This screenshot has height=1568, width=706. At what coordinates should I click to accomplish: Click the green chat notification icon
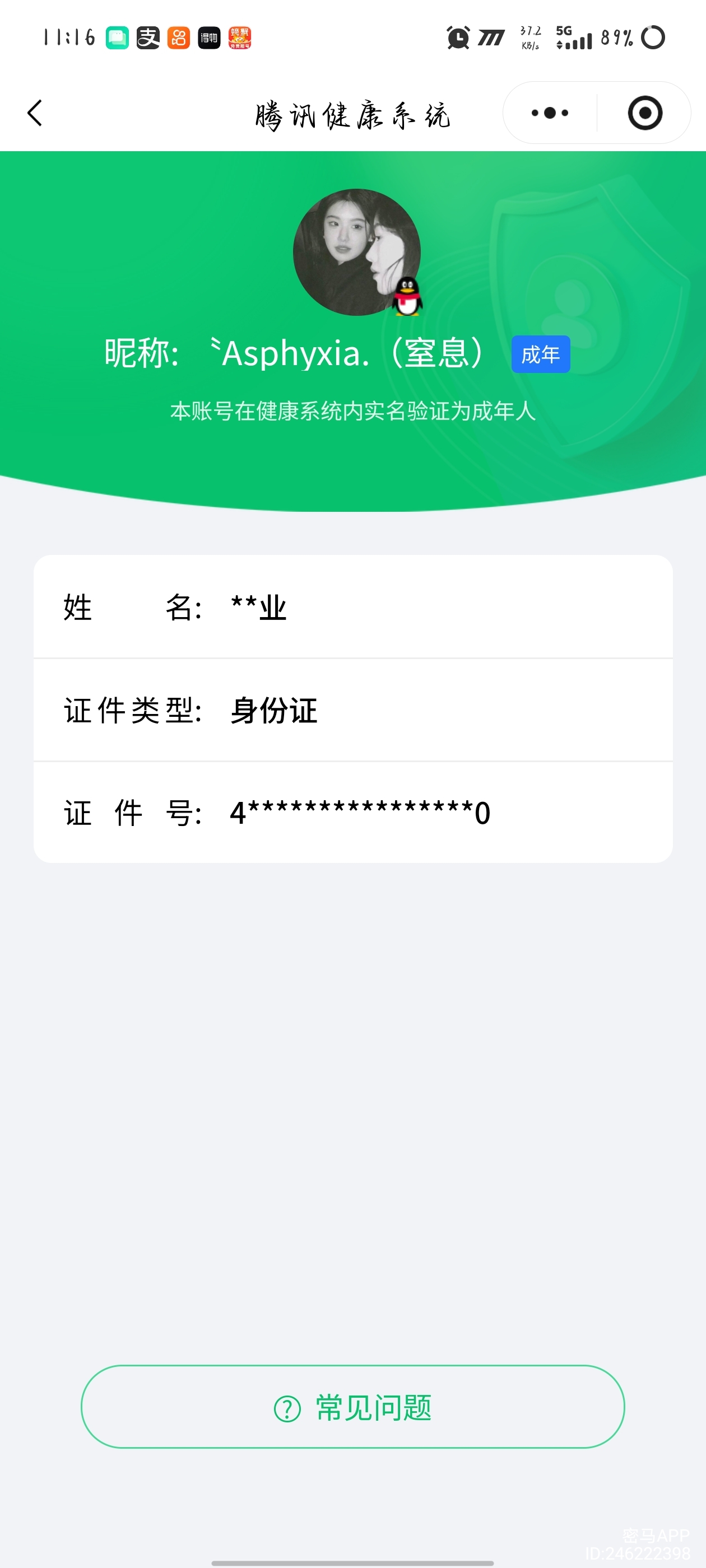(116, 38)
